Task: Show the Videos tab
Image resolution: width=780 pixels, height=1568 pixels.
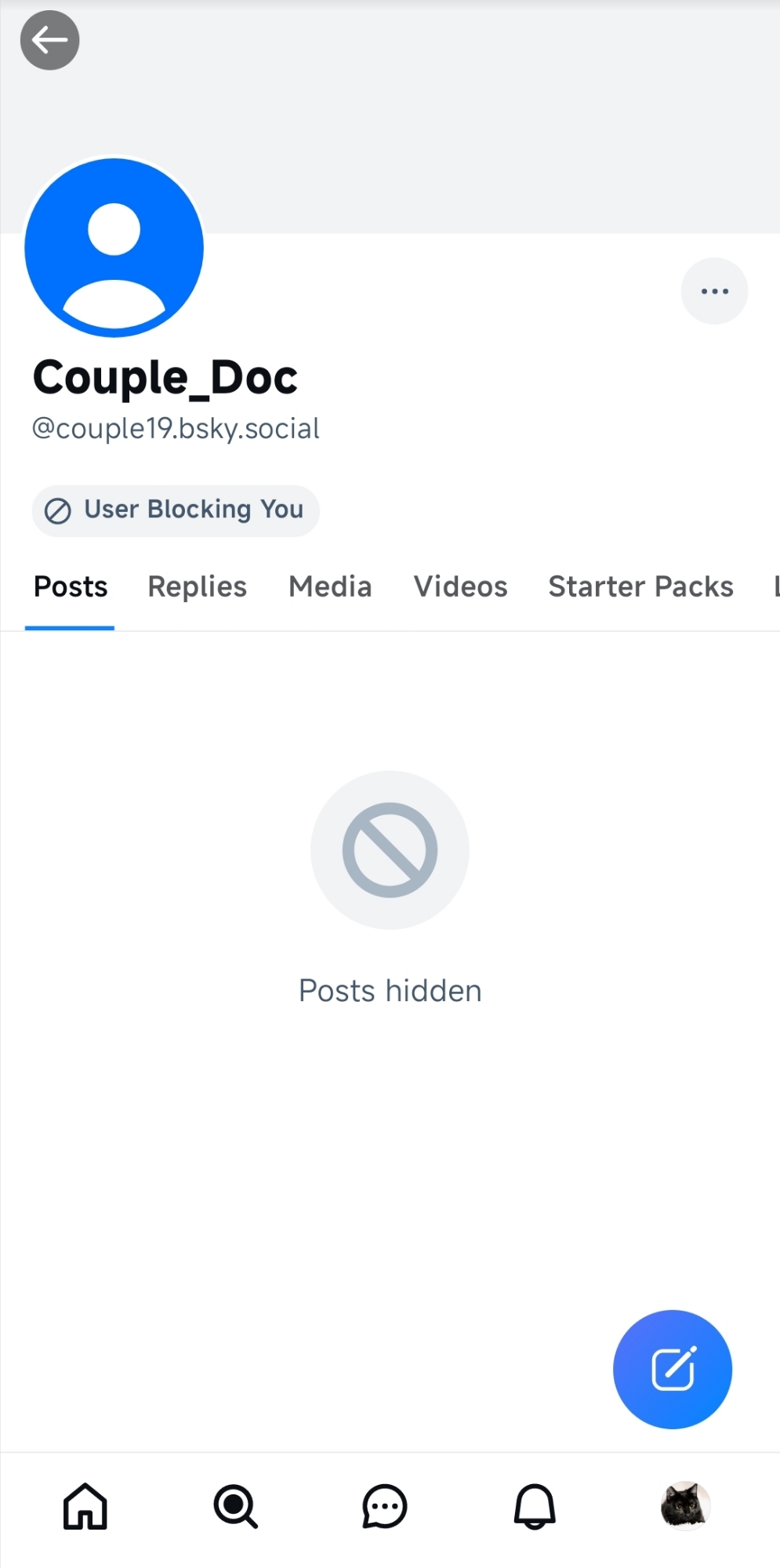Action: (x=461, y=587)
